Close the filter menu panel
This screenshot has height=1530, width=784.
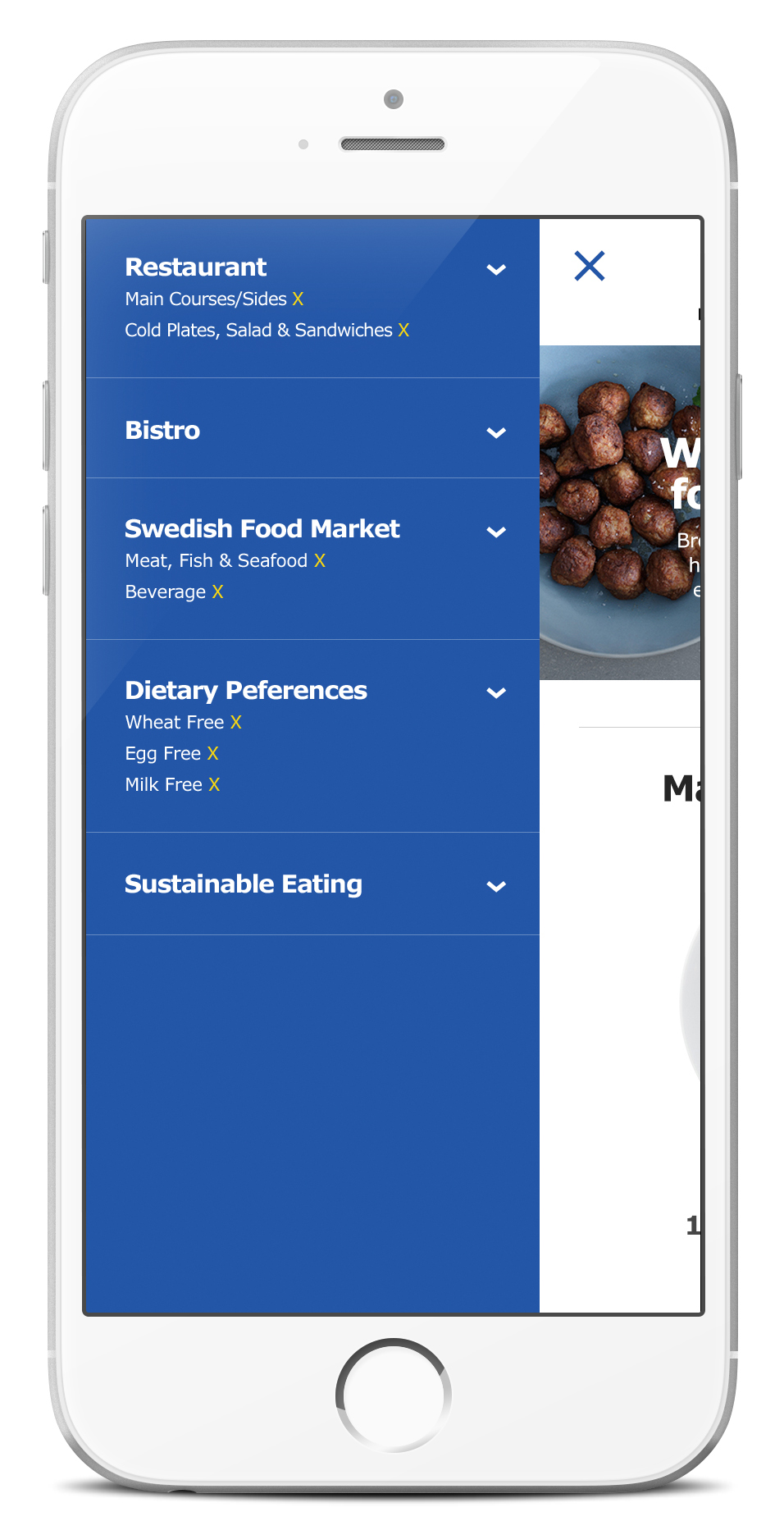click(589, 266)
